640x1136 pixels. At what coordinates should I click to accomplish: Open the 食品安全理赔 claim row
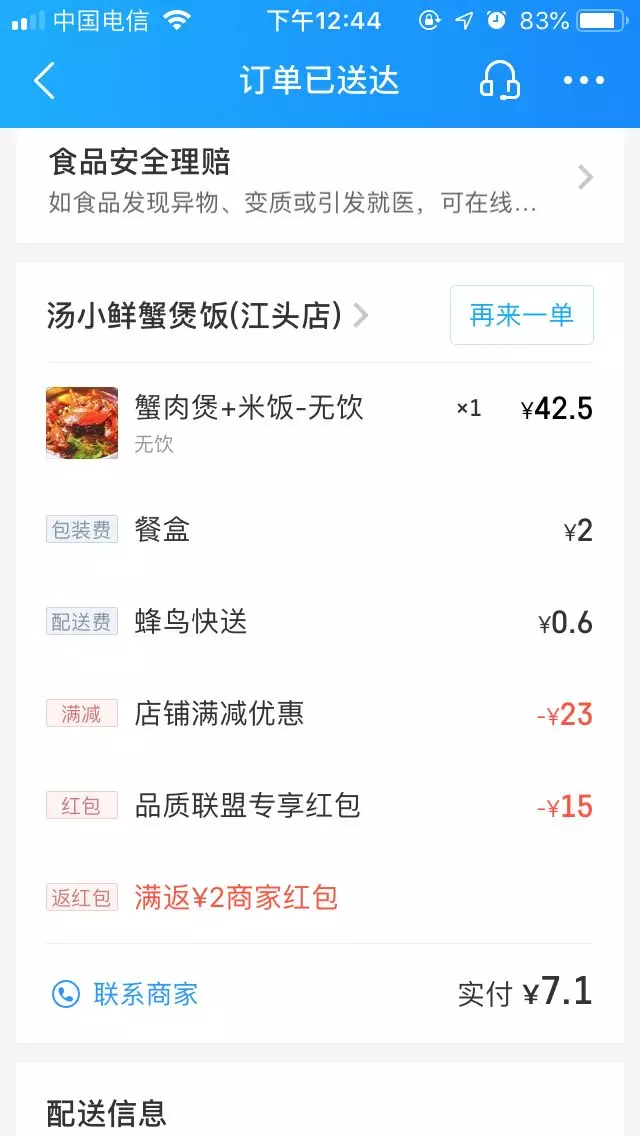pos(320,180)
